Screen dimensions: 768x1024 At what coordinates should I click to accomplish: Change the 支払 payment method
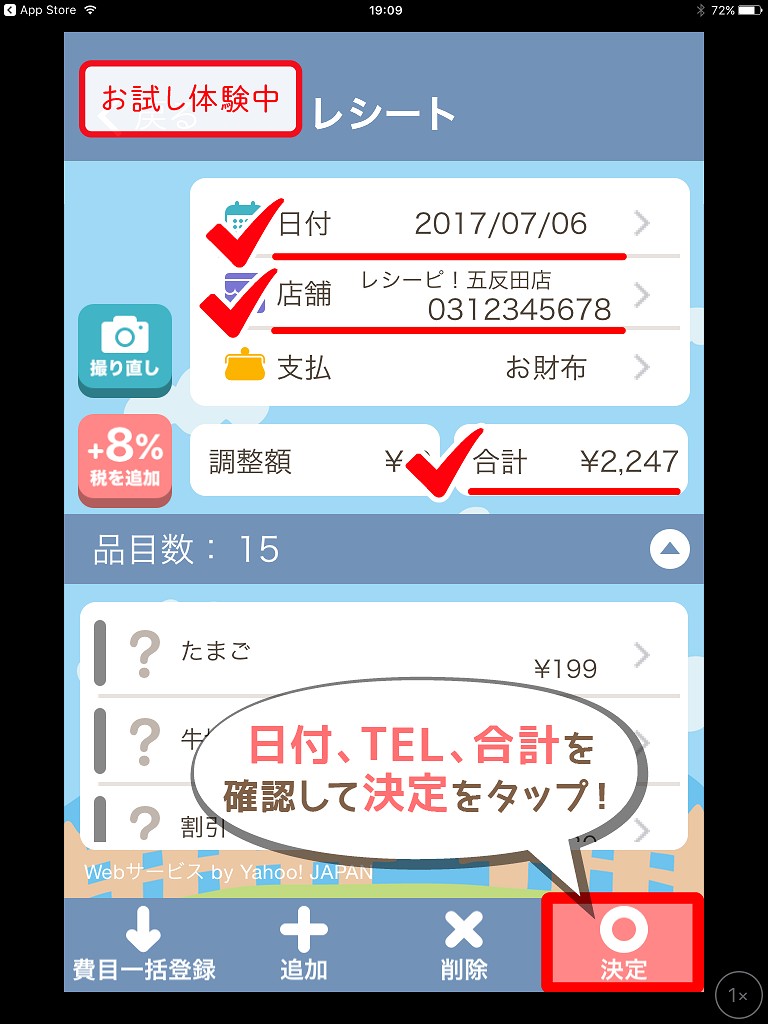tap(440, 368)
